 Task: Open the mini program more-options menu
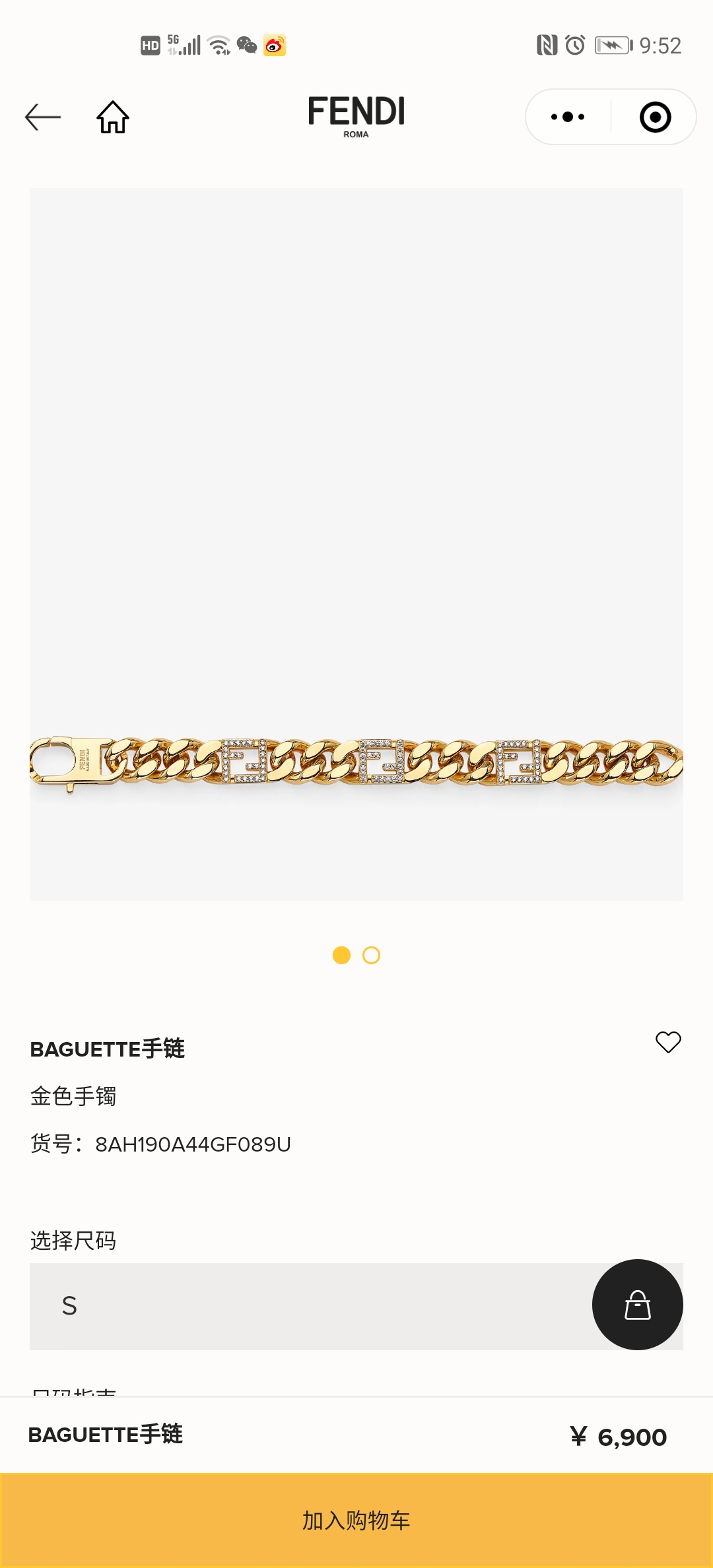568,117
